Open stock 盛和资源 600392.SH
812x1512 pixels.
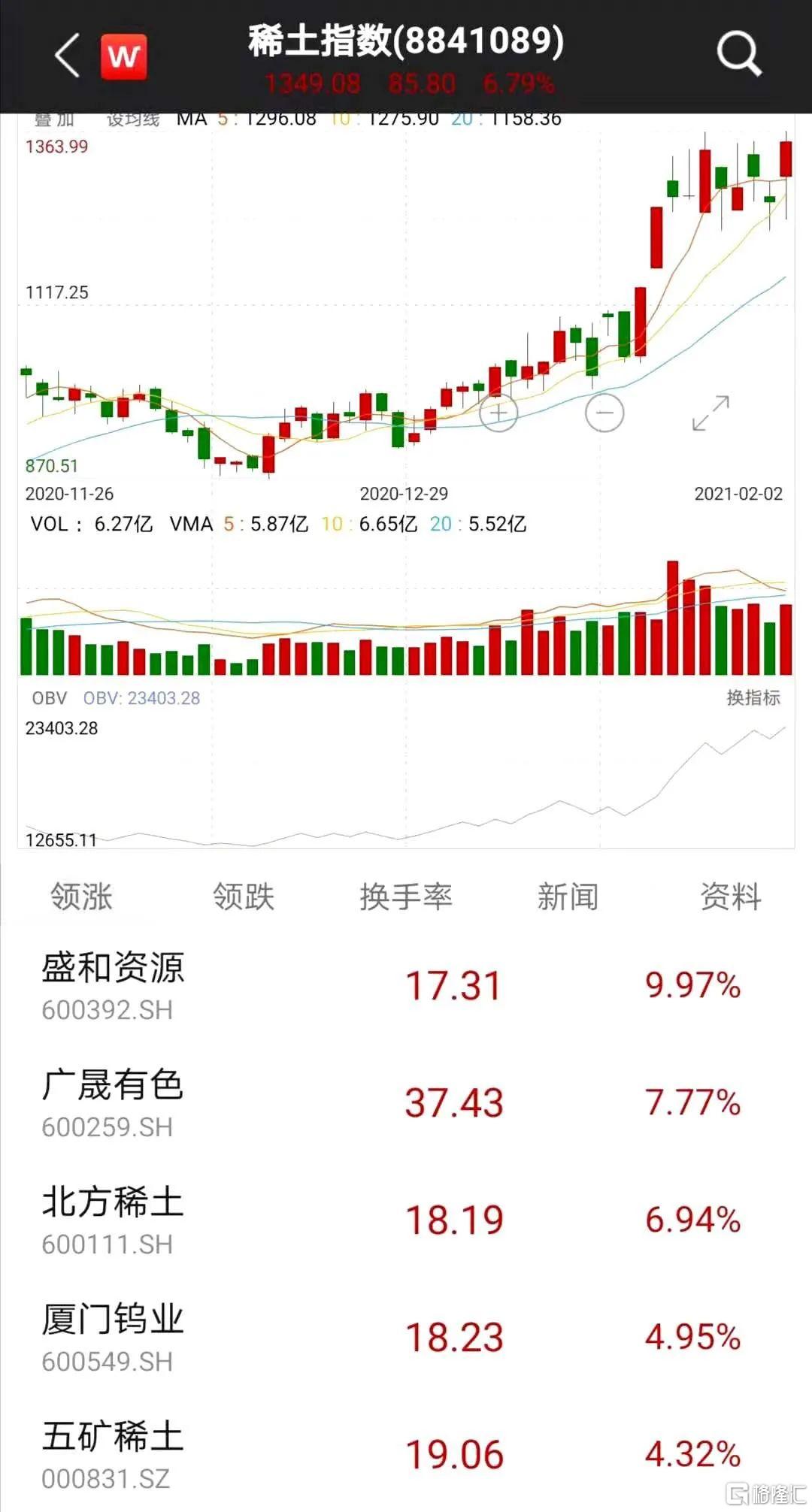[x=406, y=985]
